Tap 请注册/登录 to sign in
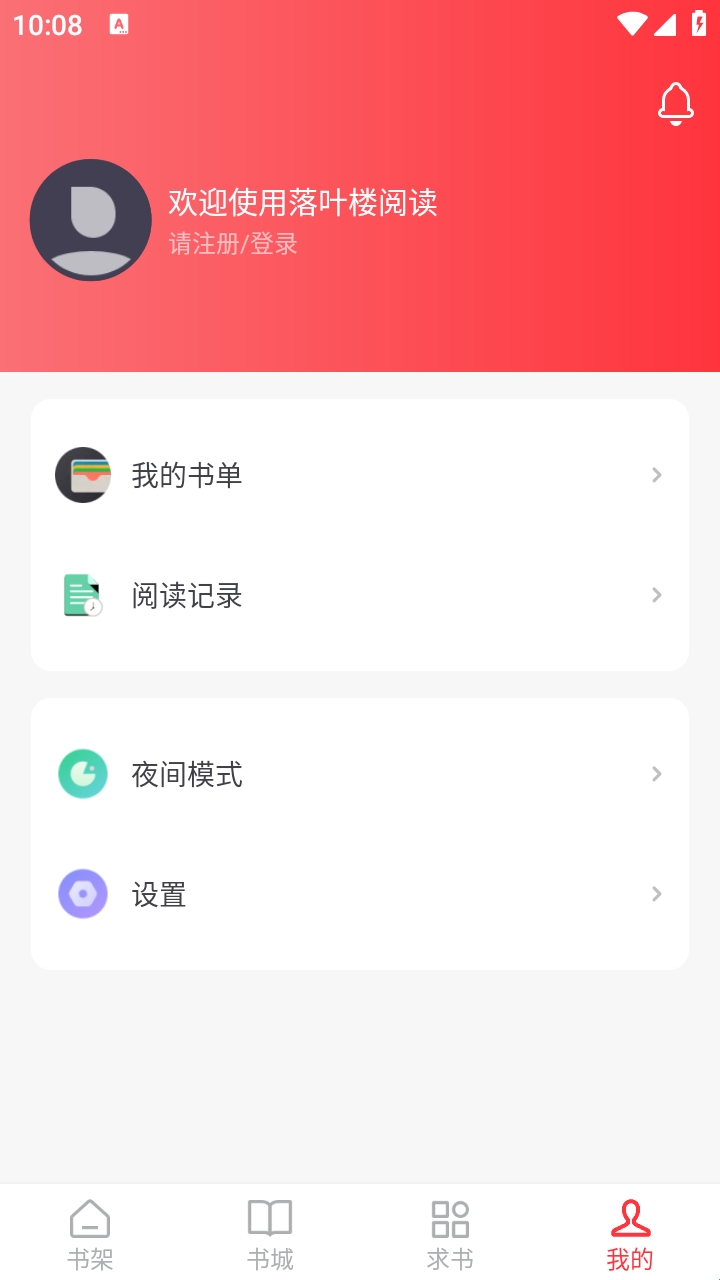This screenshot has height=1280, width=720. 233,244
